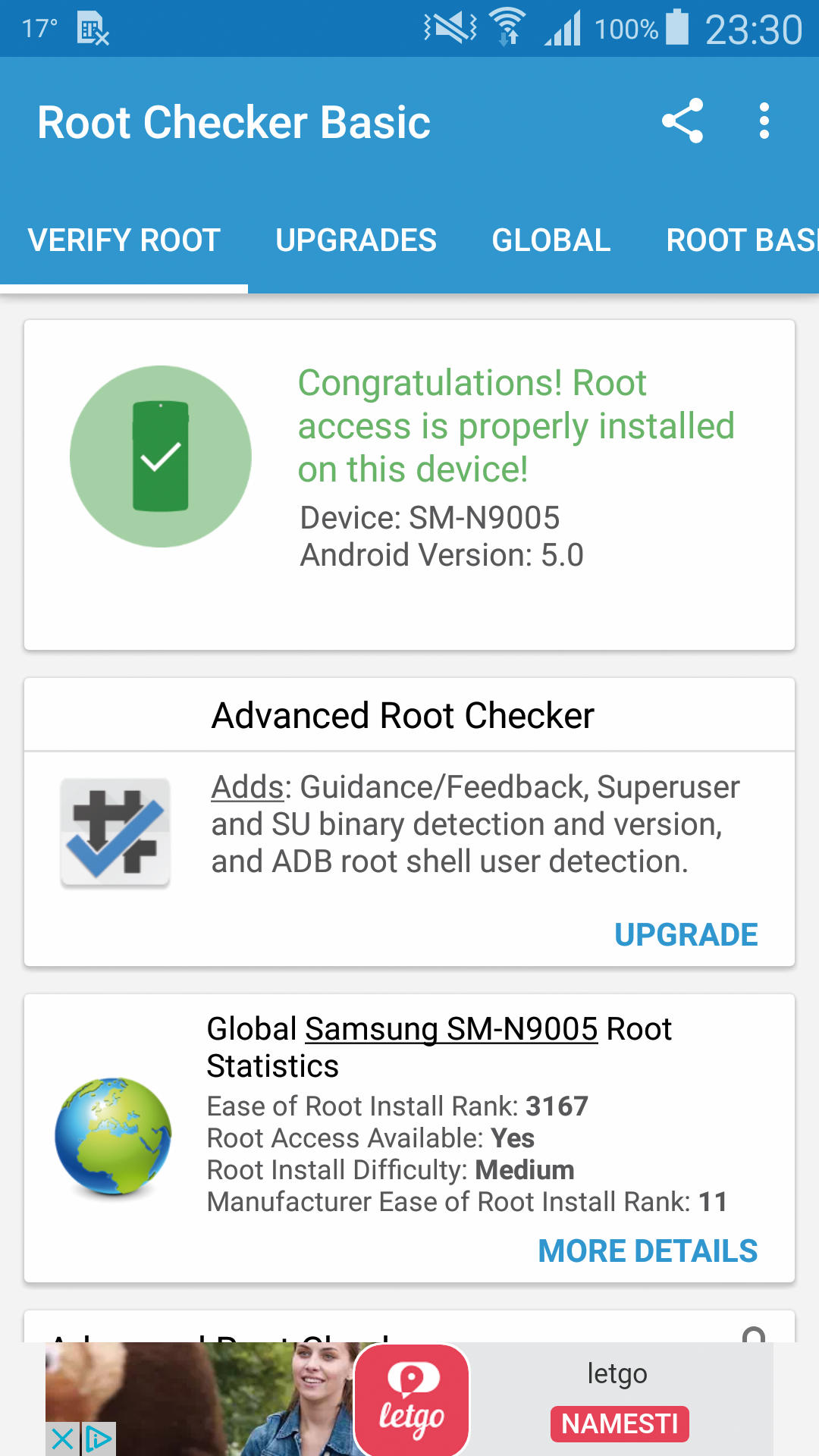Re-verify root with green phone icon

(x=161, y=457)
